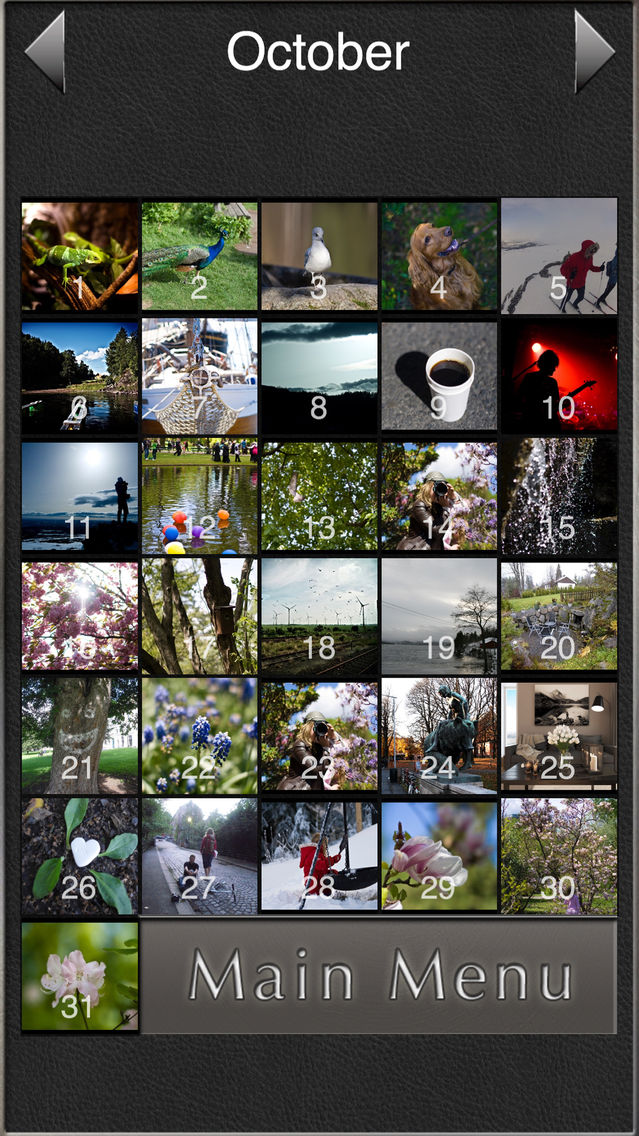Open the day 9 coffee cup photo
This screenshot has height=1136, width=639.
(439, 376)
